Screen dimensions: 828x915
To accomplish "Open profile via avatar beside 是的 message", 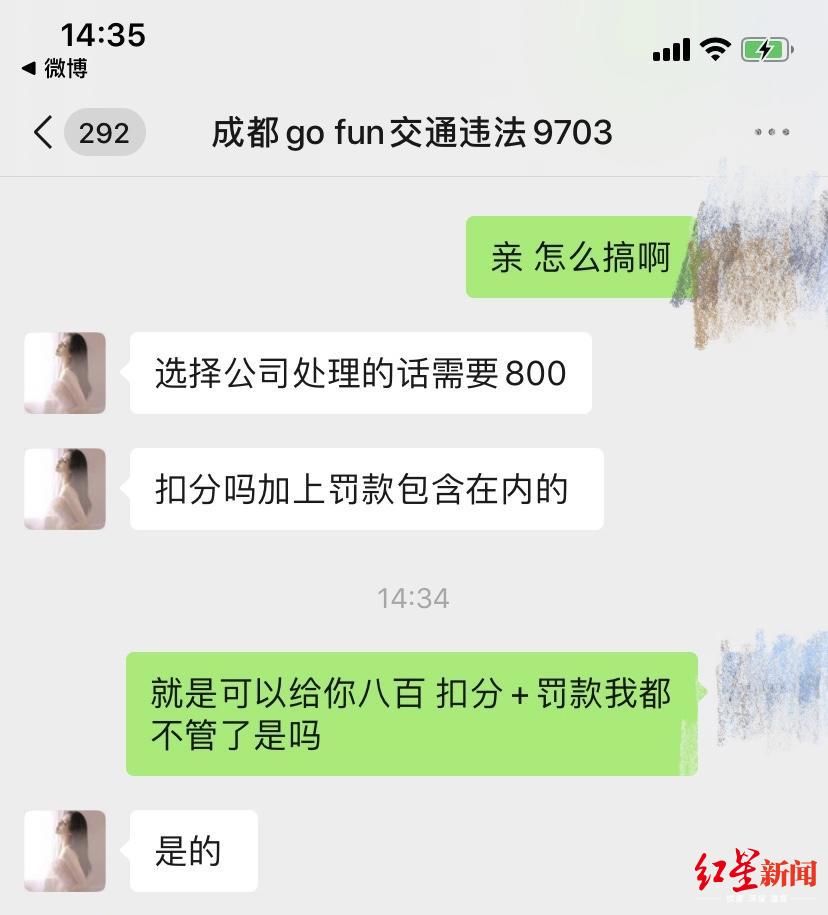I will pos(64,851).
